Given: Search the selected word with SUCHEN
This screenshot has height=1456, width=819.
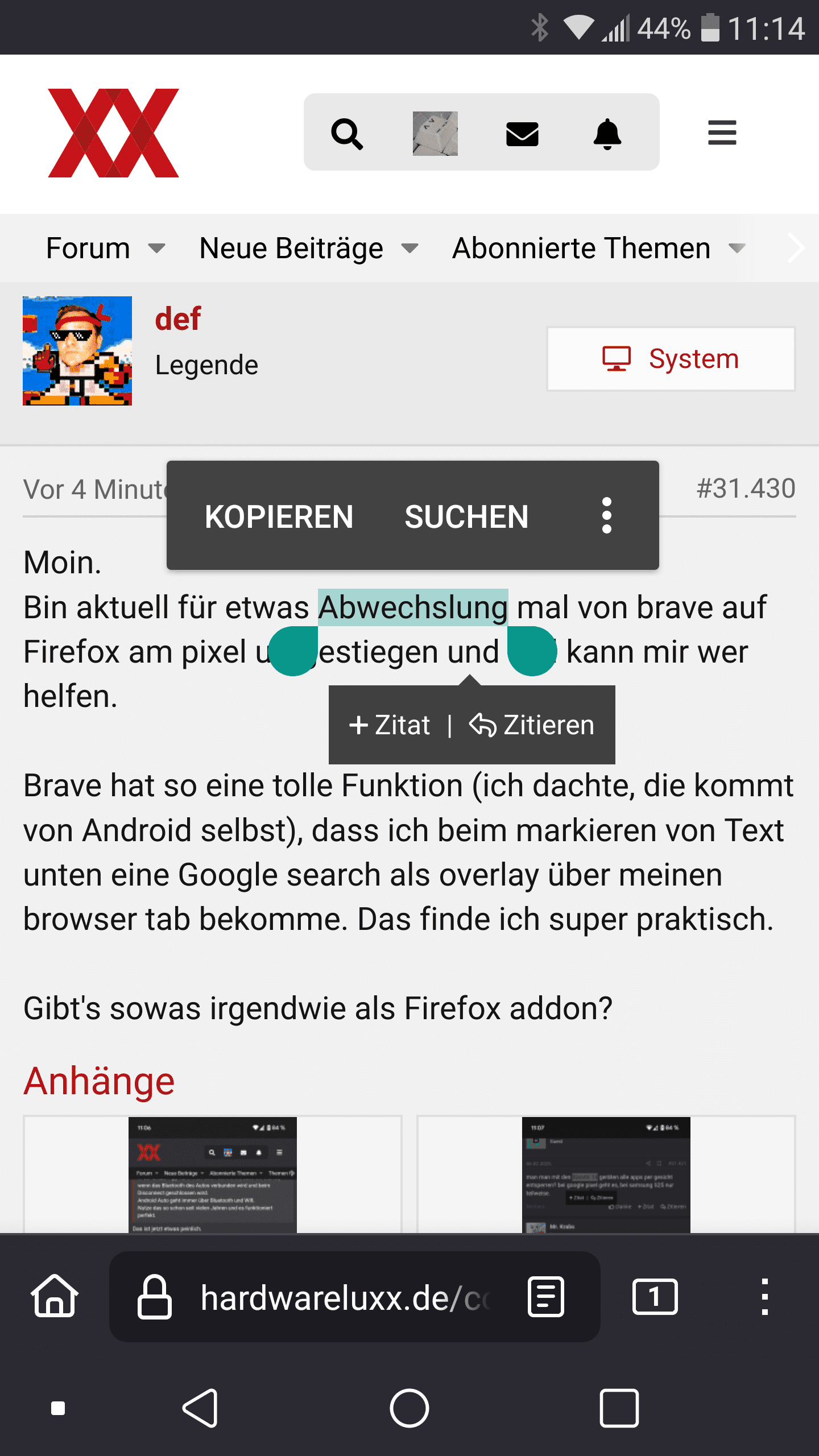Looking at the screenshot, I should pyautogui.click(x=466, y=516).
